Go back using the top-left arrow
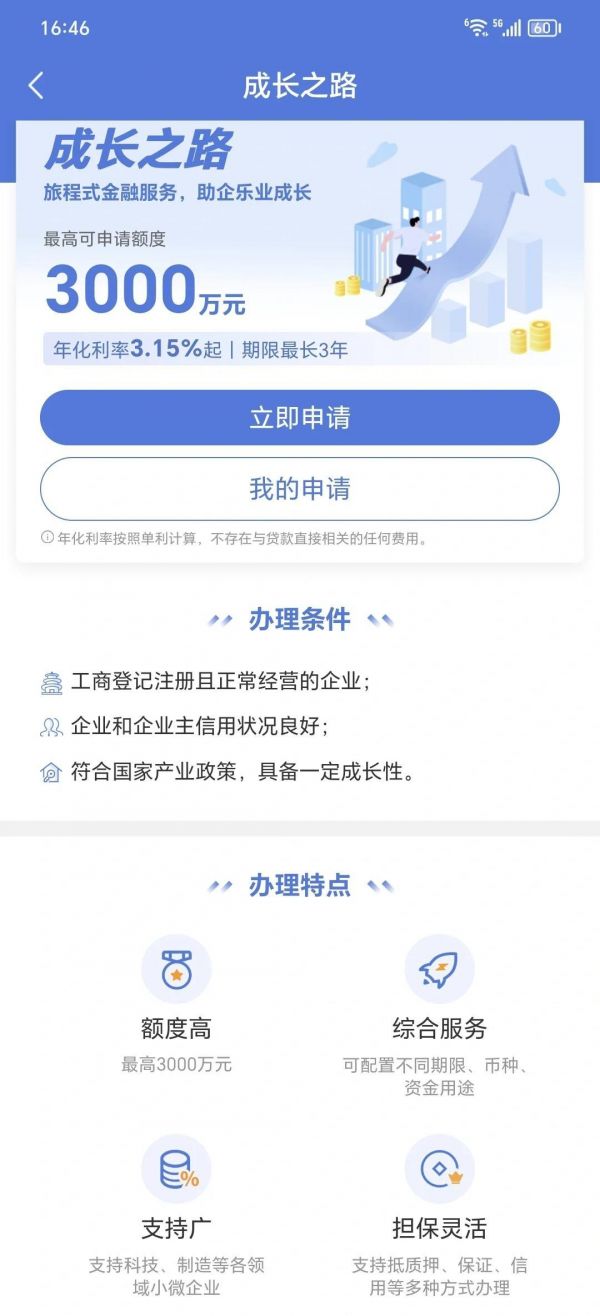600x1316 pixels. pyautogui.click(x=36, y=86)
